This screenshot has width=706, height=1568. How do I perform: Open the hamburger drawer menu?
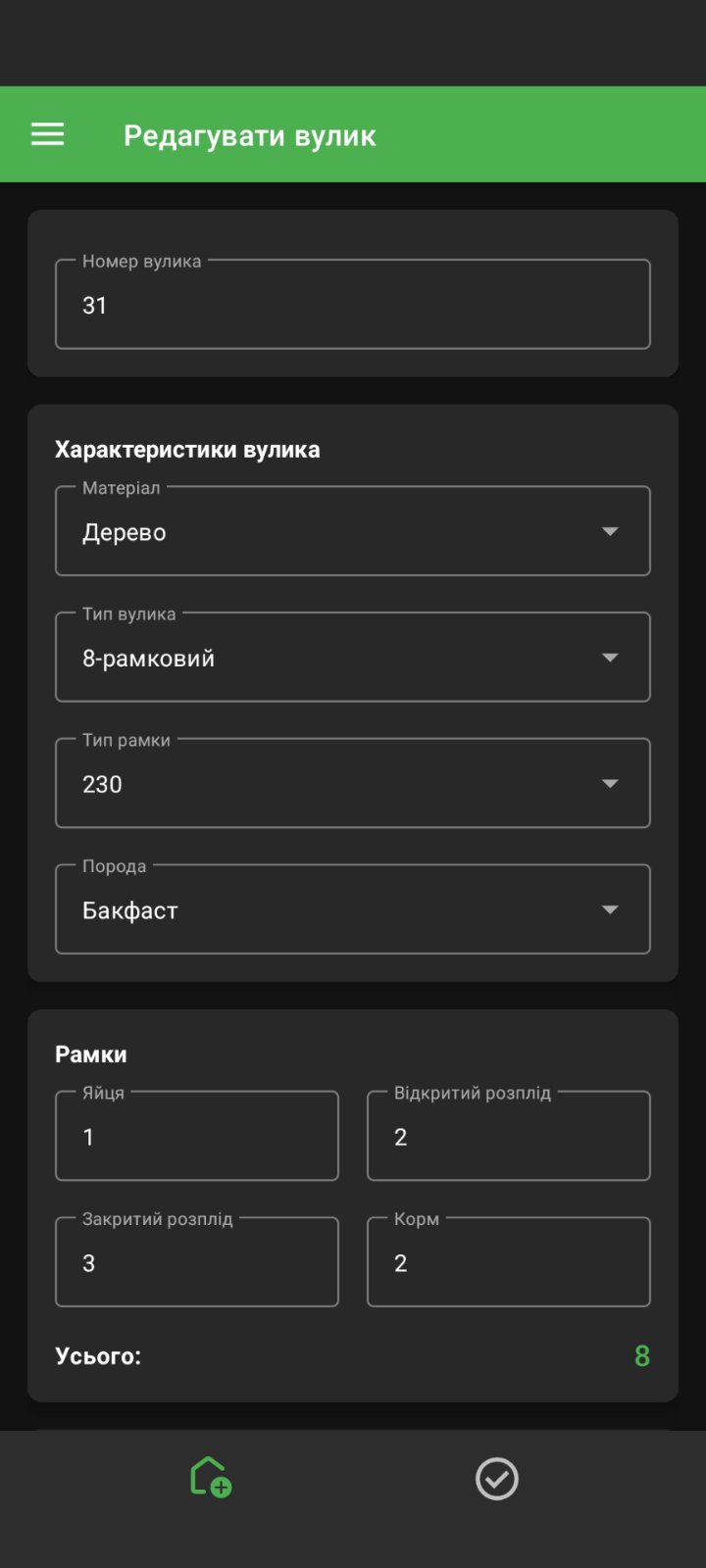(47, 135)
